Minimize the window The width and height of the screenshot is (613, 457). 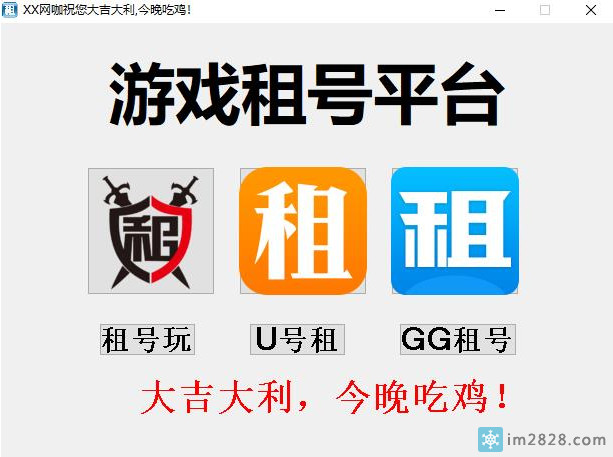tap(499, 10)
